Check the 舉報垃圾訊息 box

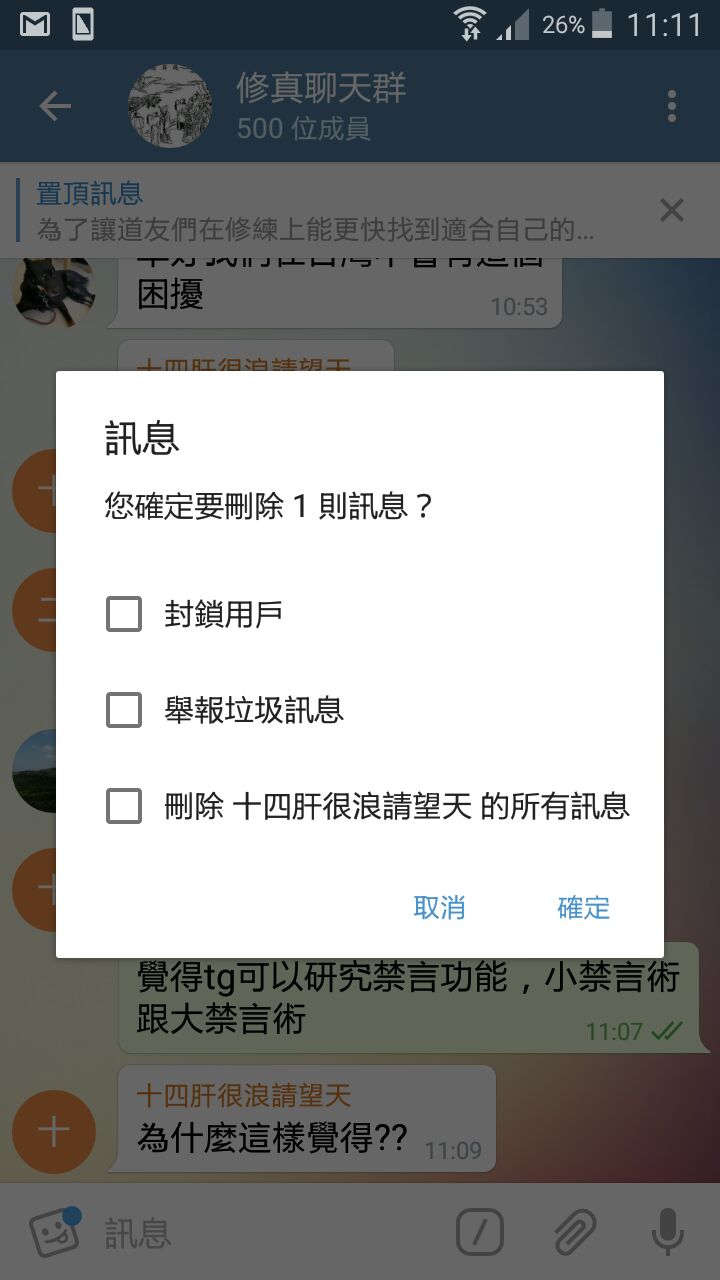(124, 710)
